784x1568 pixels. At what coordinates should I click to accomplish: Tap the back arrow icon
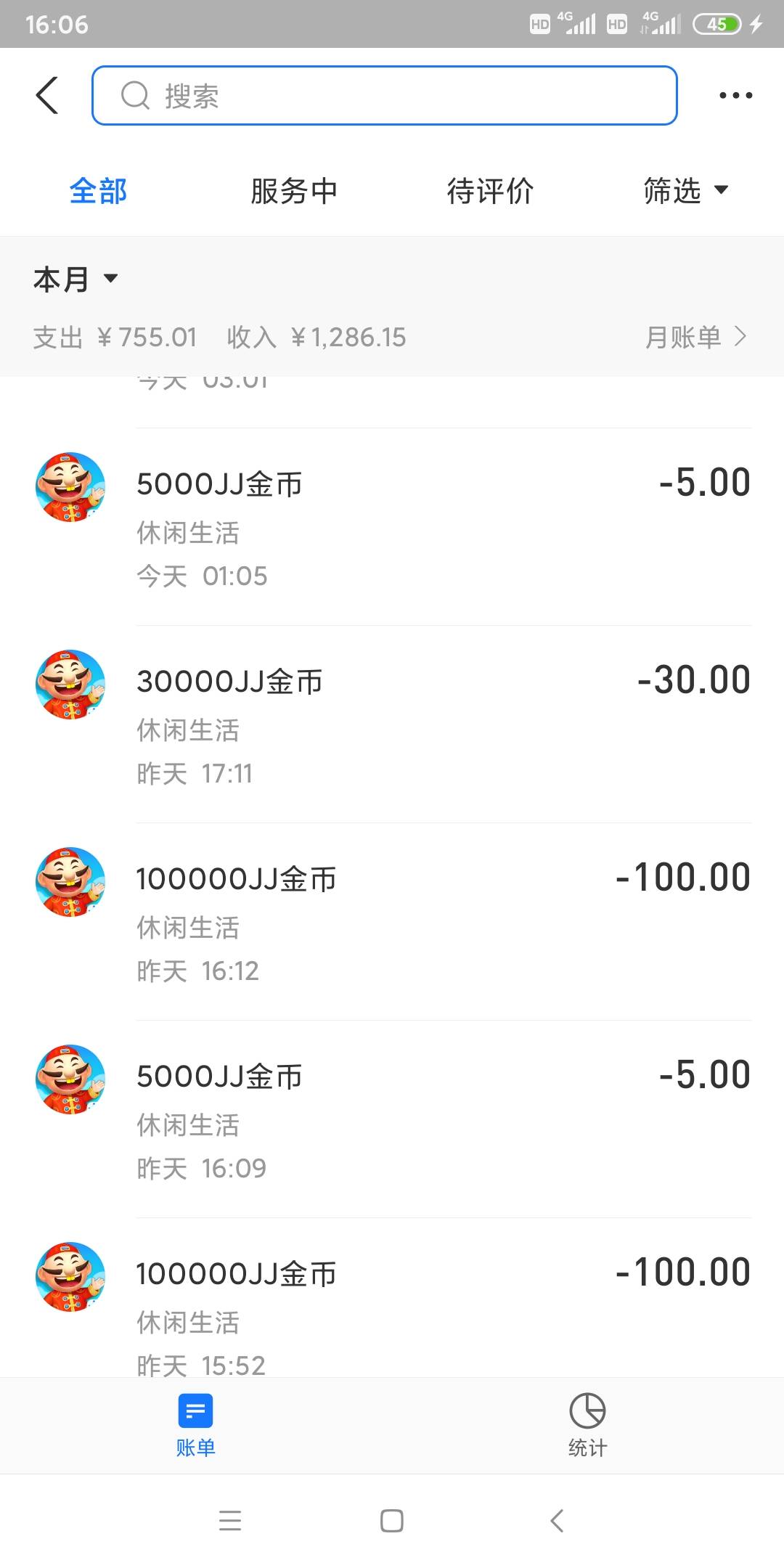46,94
